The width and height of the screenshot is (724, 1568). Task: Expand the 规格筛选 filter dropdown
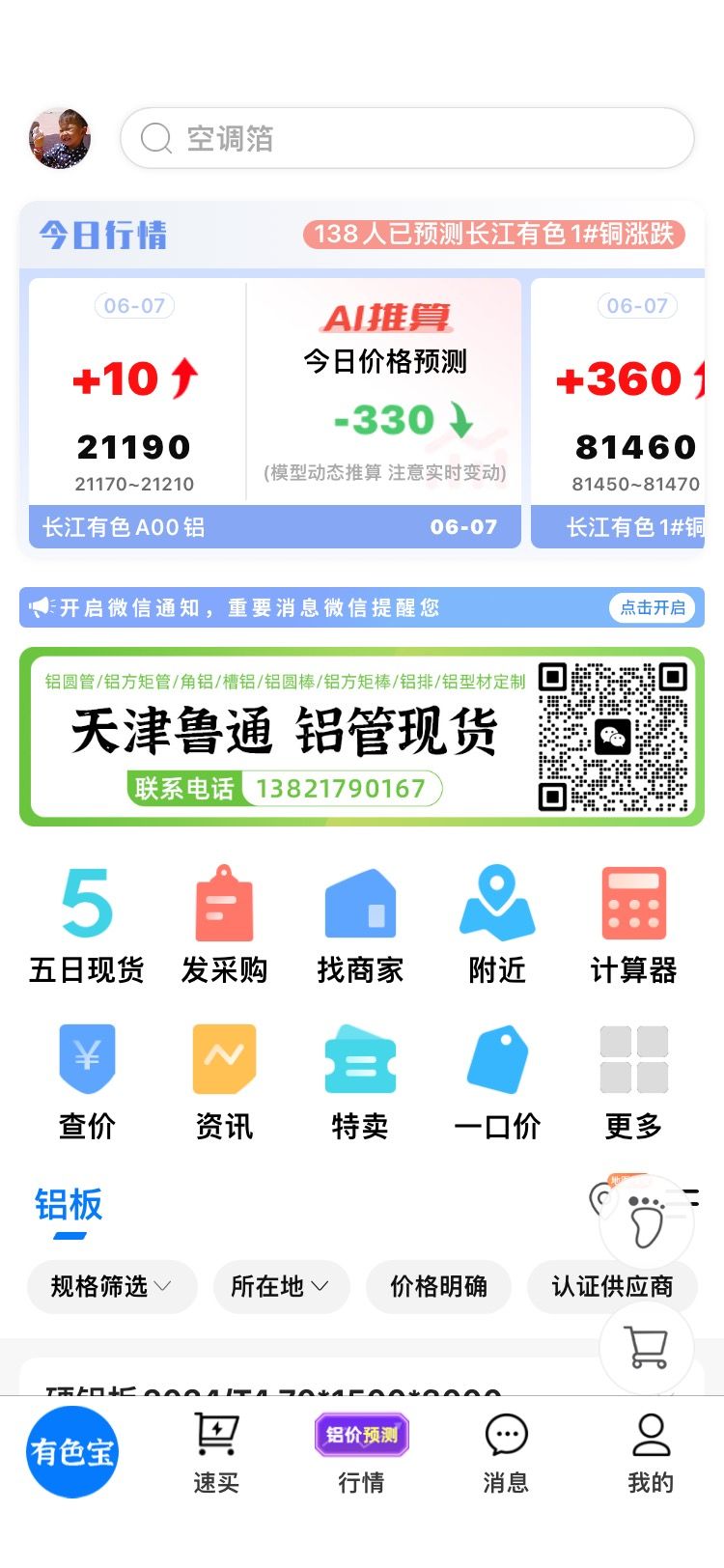pos(111,1286)
